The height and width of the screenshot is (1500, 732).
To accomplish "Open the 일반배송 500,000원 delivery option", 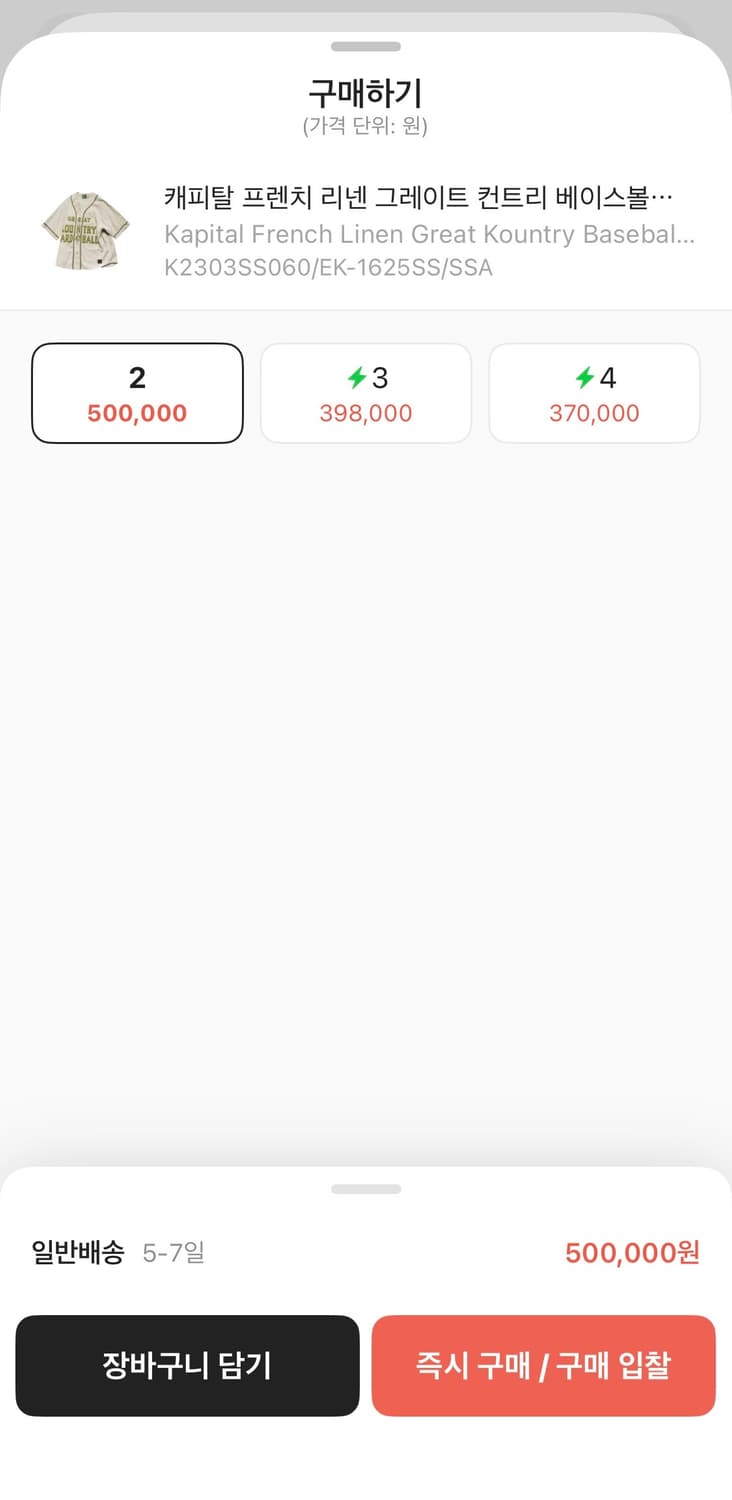I will (x=366, y=1252).
